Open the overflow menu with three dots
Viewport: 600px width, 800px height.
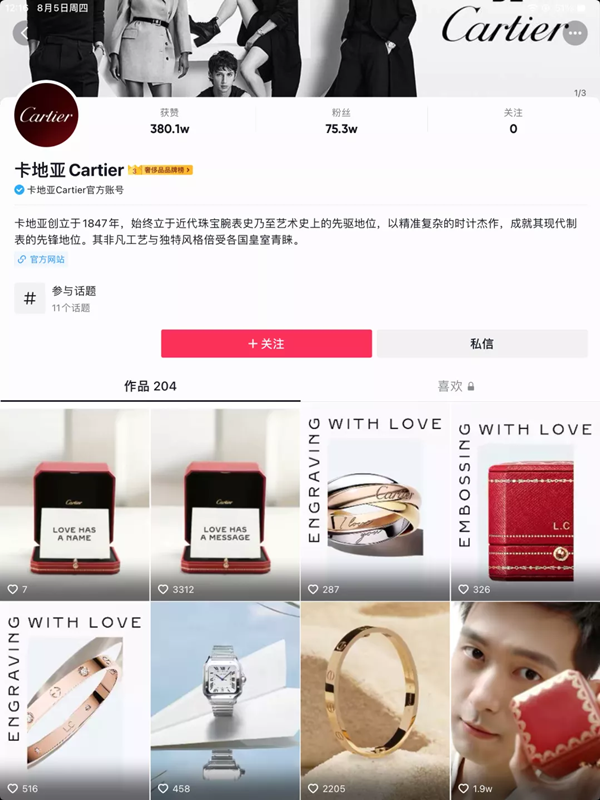coord(574,33)
